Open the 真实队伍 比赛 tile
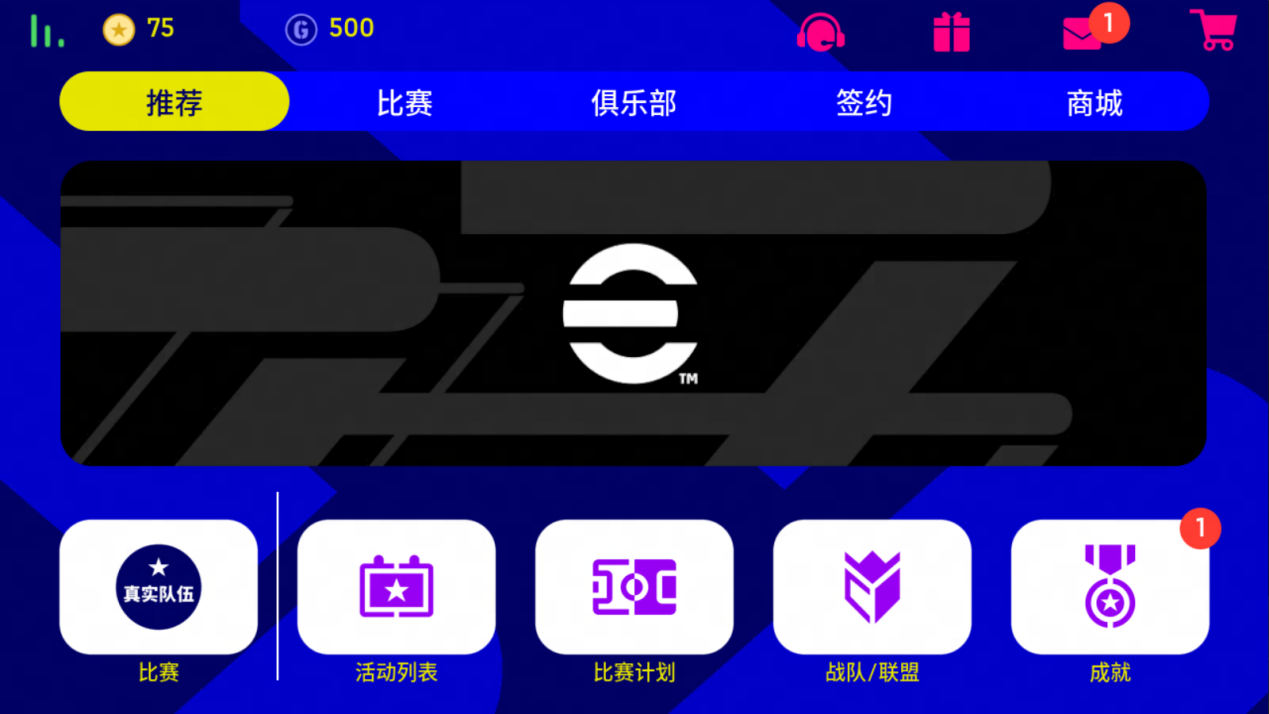Viewport: 1269px width, 714px height. pyautogui.click(x=158, y=587)
